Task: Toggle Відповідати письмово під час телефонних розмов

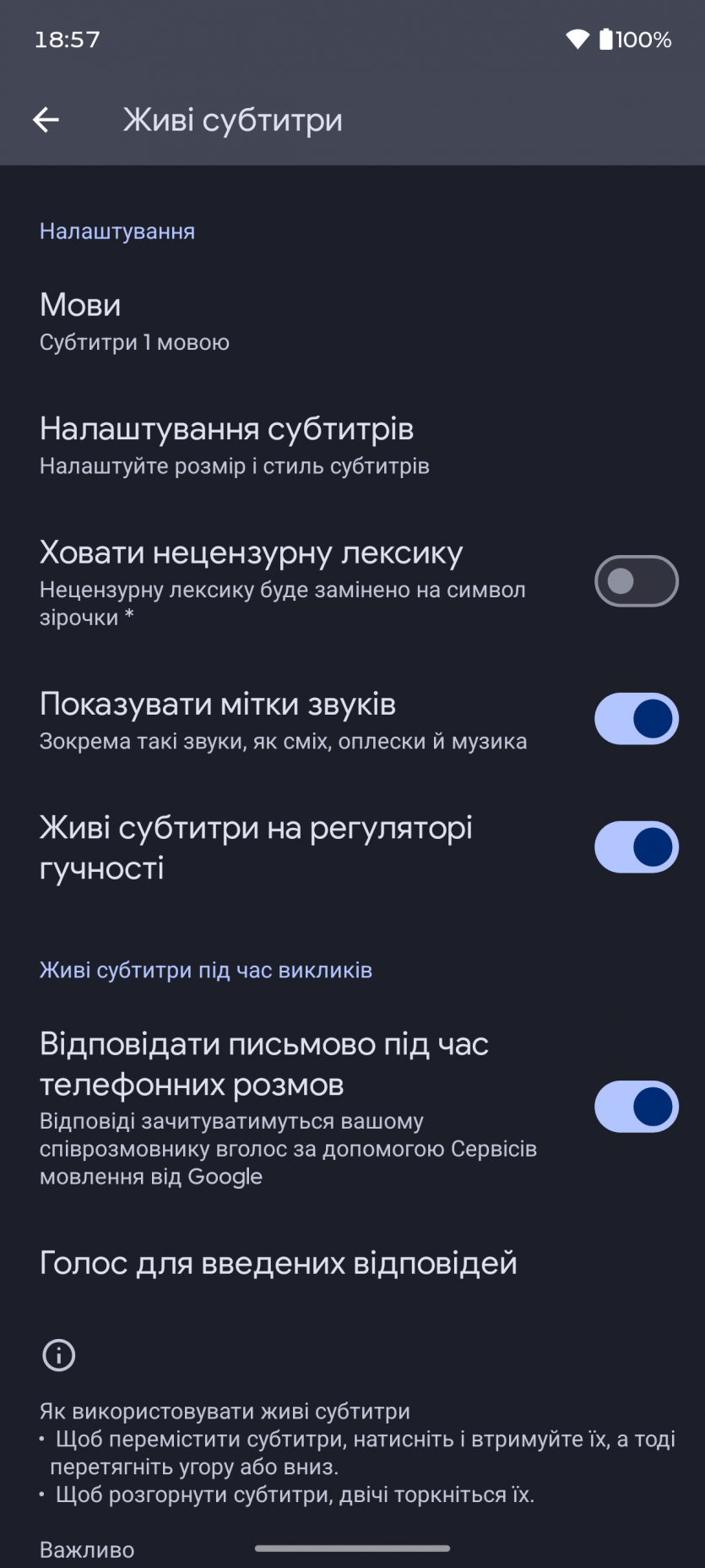Action: pyautogui.click(x=636, y=1107)
